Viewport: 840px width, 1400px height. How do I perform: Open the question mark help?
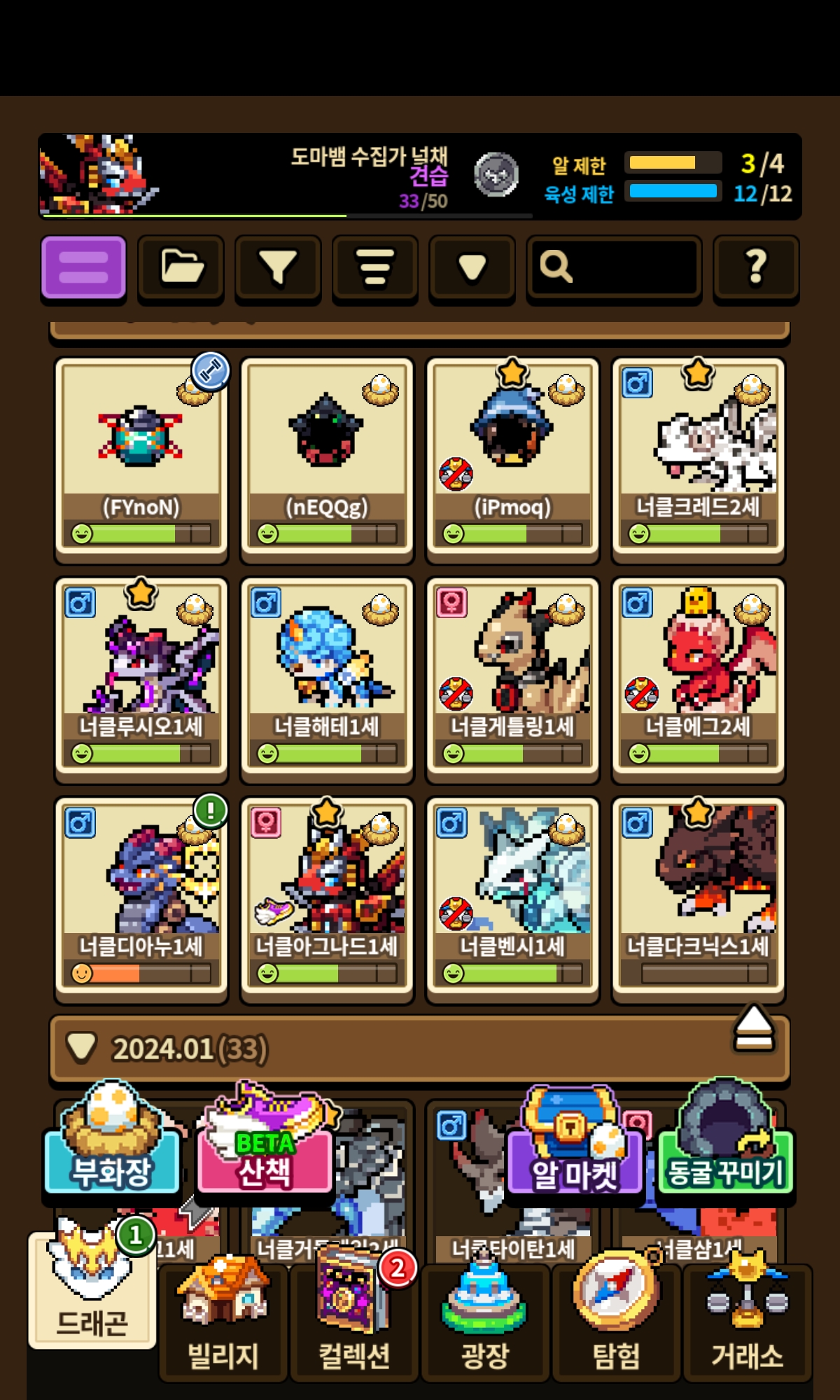[x=756, y=269]
